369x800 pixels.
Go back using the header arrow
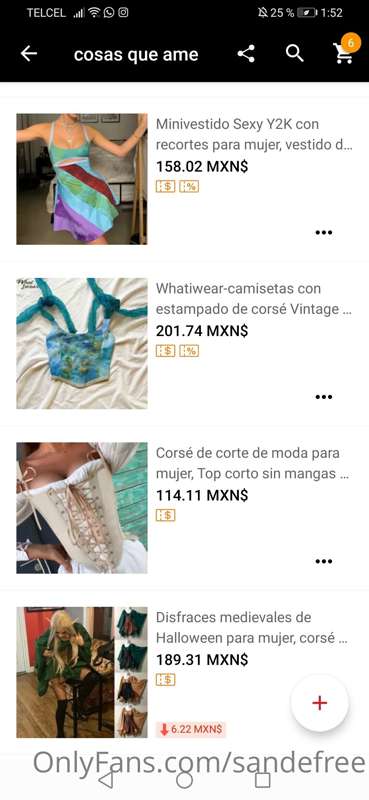29,54
